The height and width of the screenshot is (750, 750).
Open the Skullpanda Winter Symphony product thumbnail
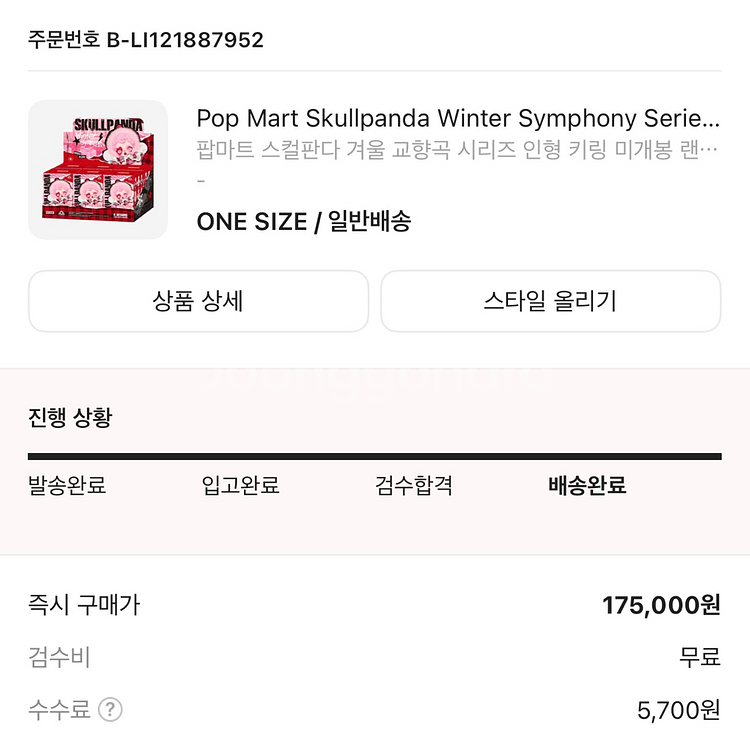98,170
